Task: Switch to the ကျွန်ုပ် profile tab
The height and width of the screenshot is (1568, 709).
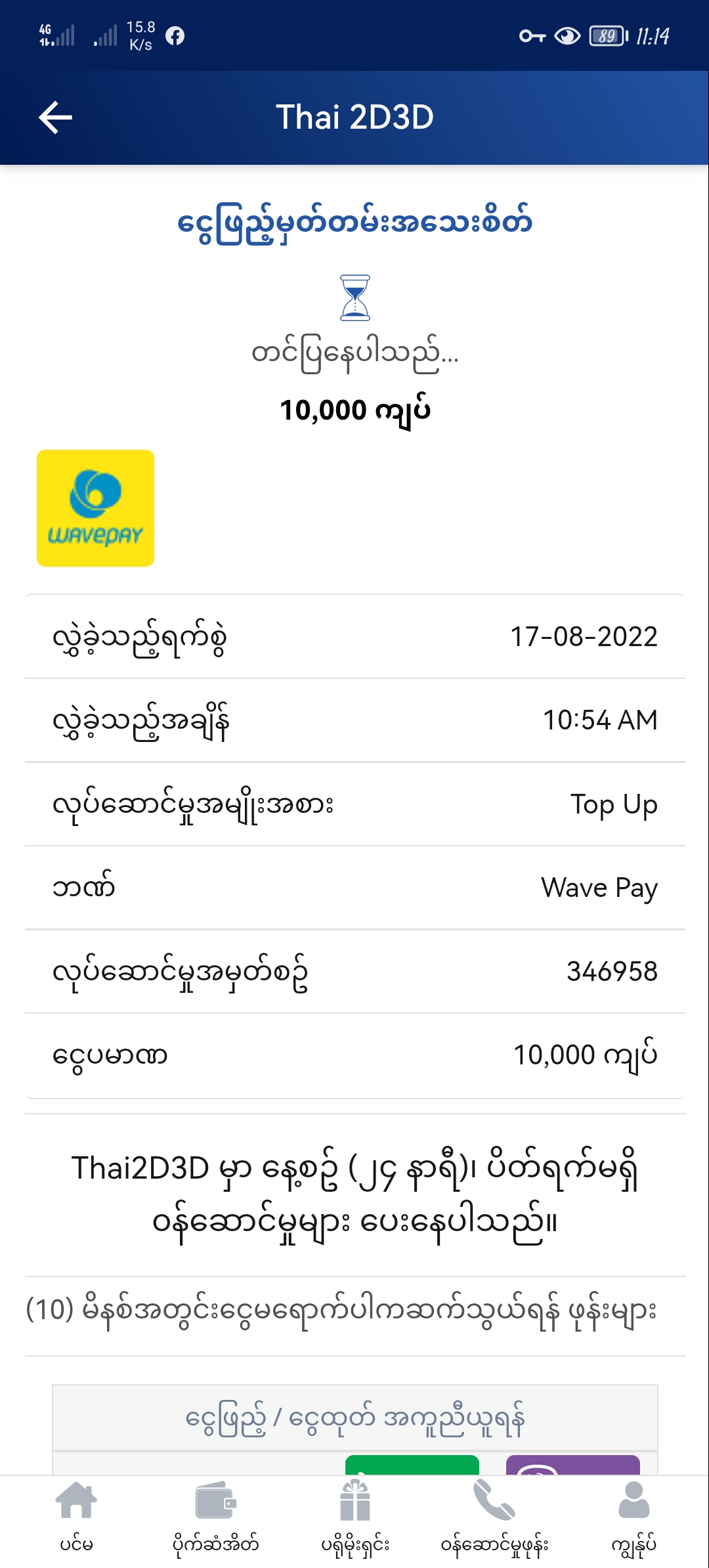Action: 634,1517
